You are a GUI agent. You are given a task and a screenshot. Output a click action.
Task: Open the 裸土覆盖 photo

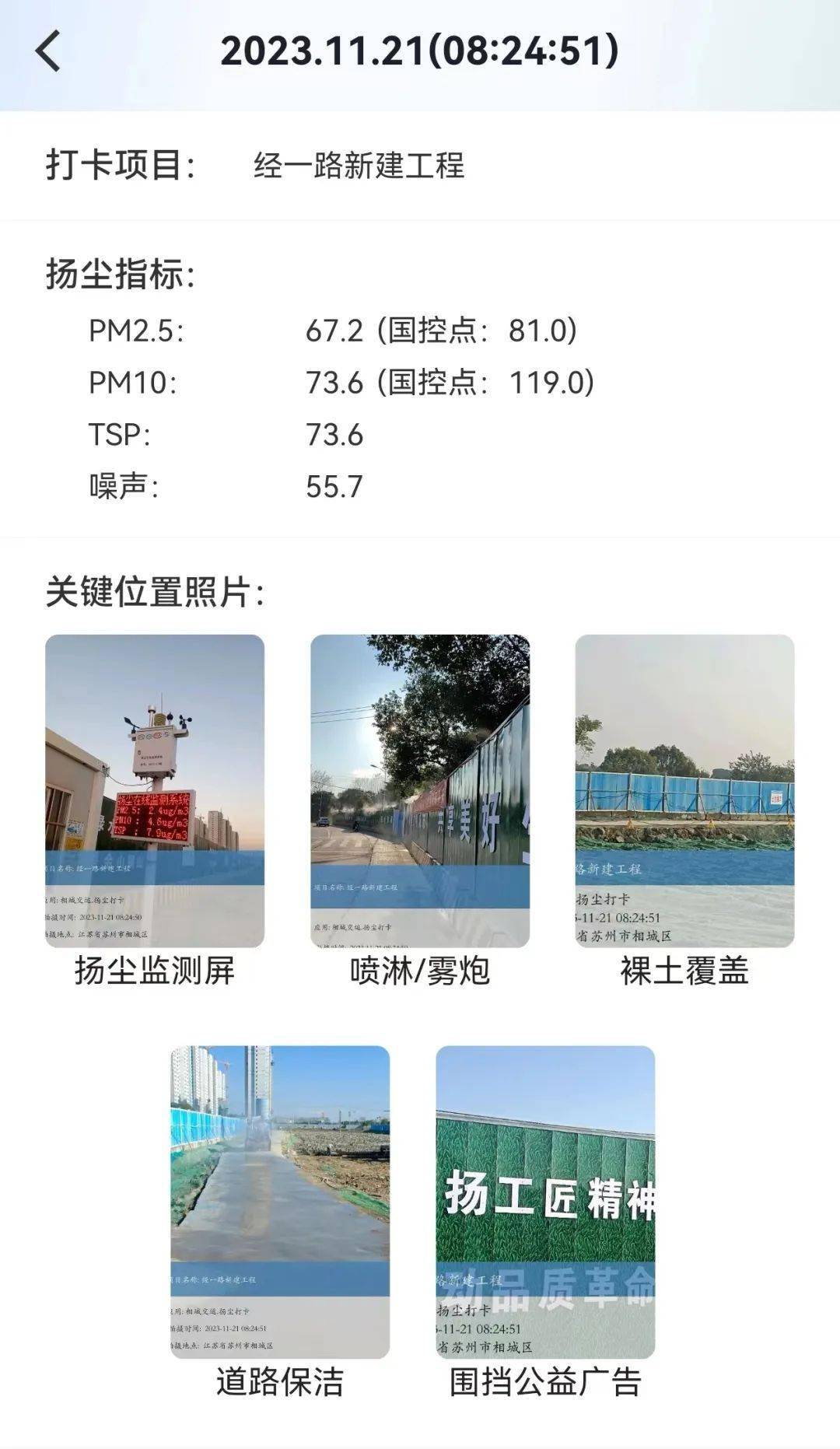(x=685, y=791)
